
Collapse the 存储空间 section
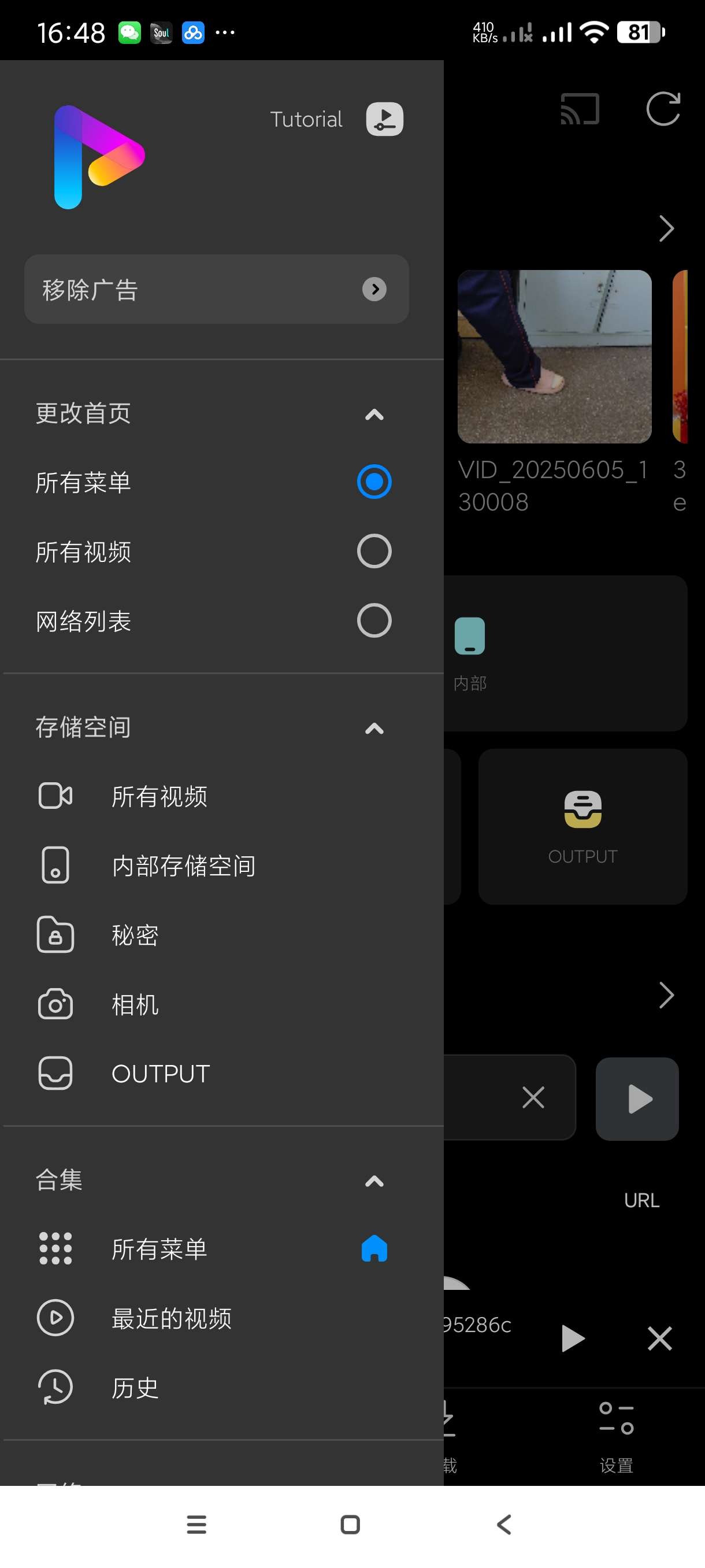point(373,728)
